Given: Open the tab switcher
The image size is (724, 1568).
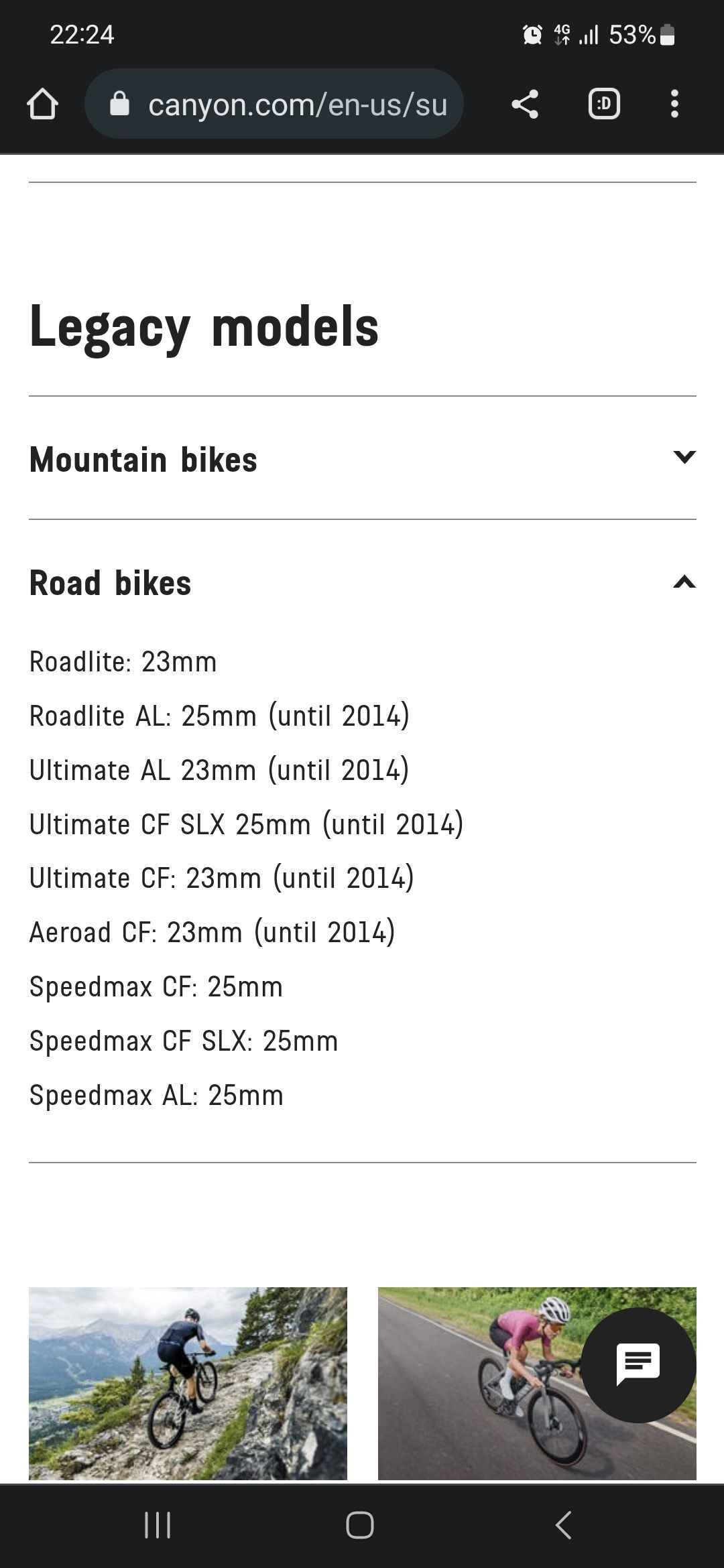Looking at the screenshot, I should pos(604,105).
